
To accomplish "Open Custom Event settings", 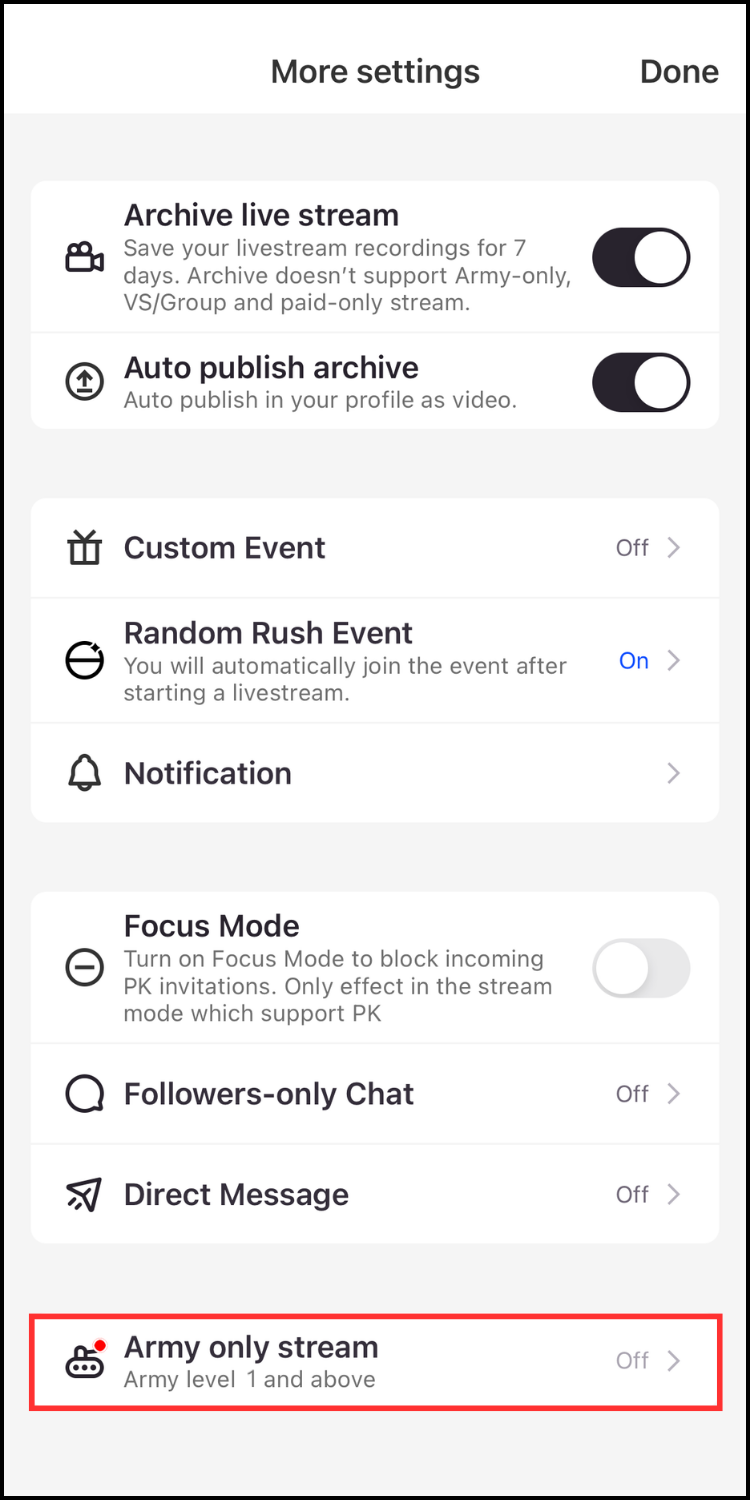I will pos(375,548).
